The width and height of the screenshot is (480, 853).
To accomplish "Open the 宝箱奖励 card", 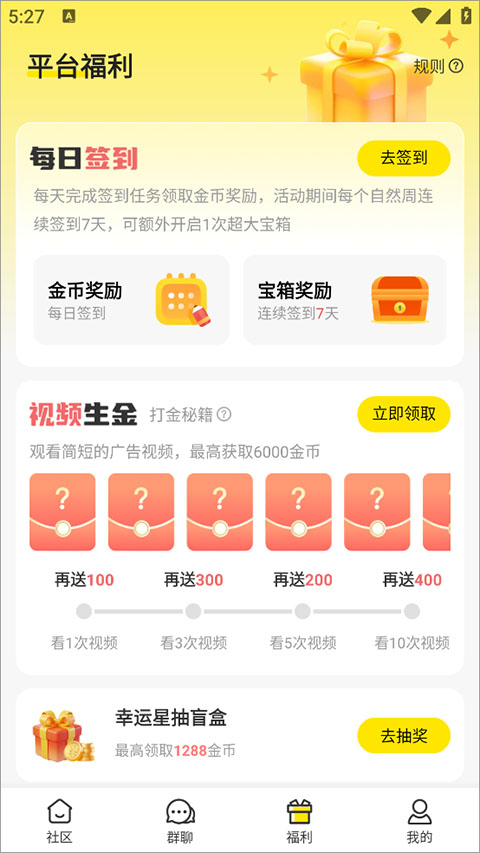I will [x=345, y=300].
